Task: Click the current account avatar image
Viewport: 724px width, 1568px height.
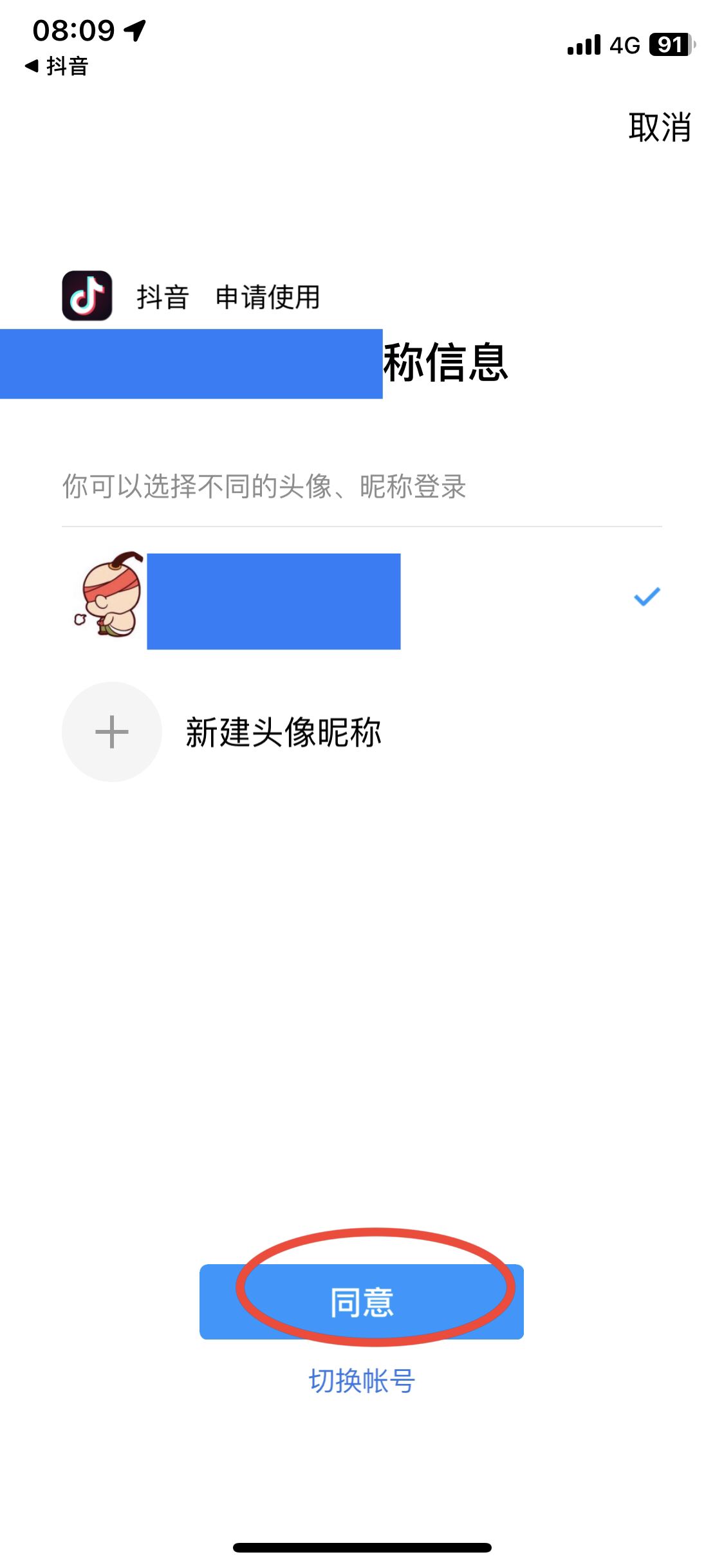Action: 109,599
